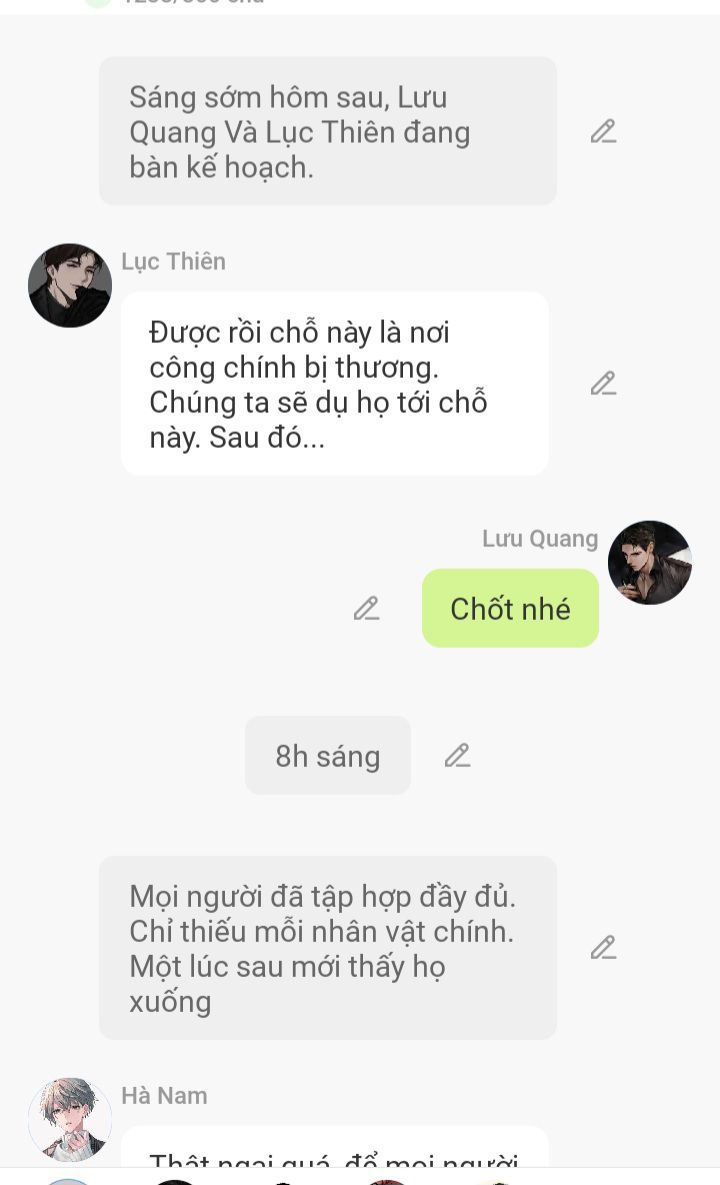Edit the narration starting "Sáng sớm hôm sau"
Viewport: 720px width, 1185px height.
point(603,131)
